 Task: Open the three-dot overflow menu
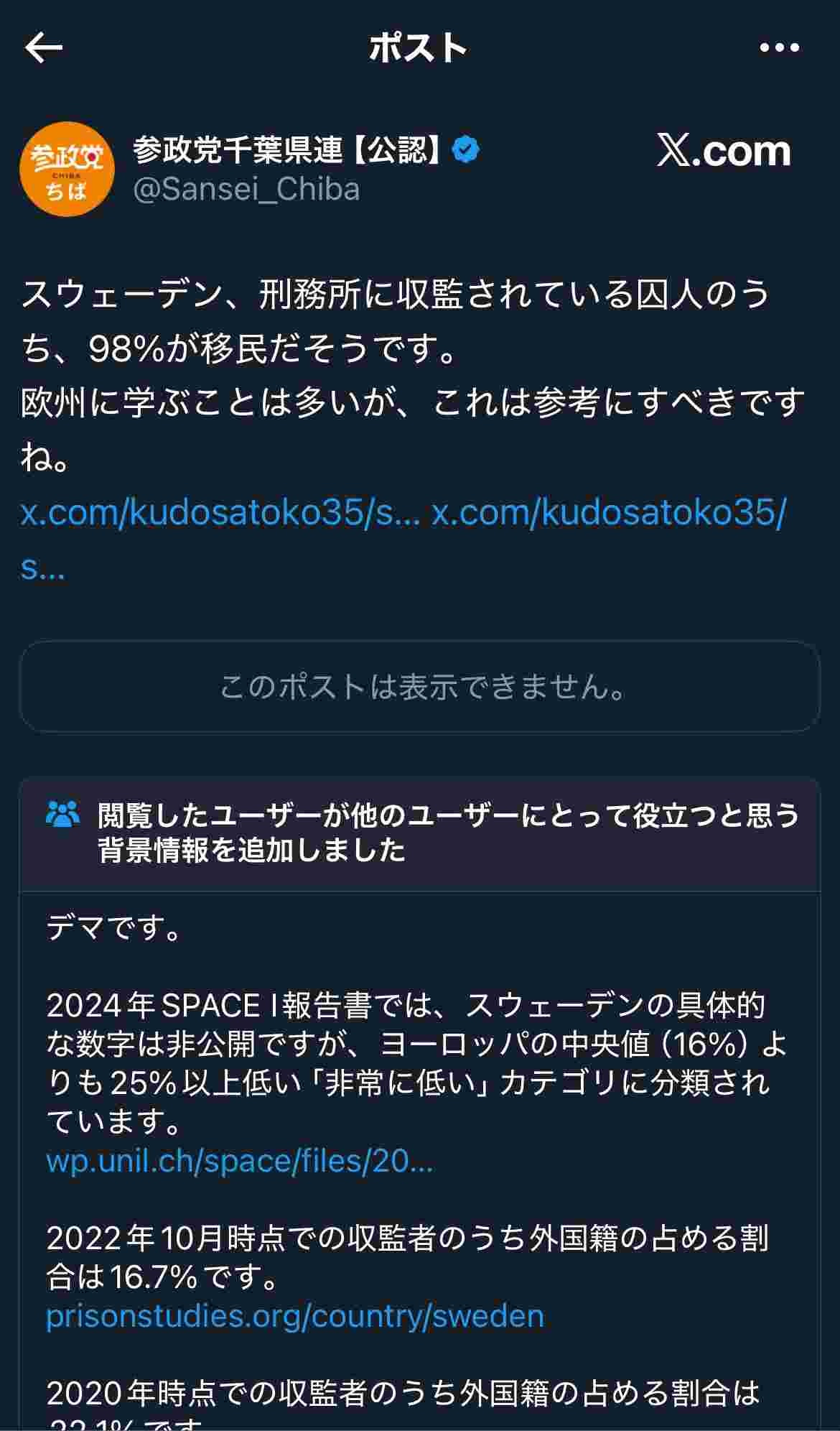pos(779,48)
